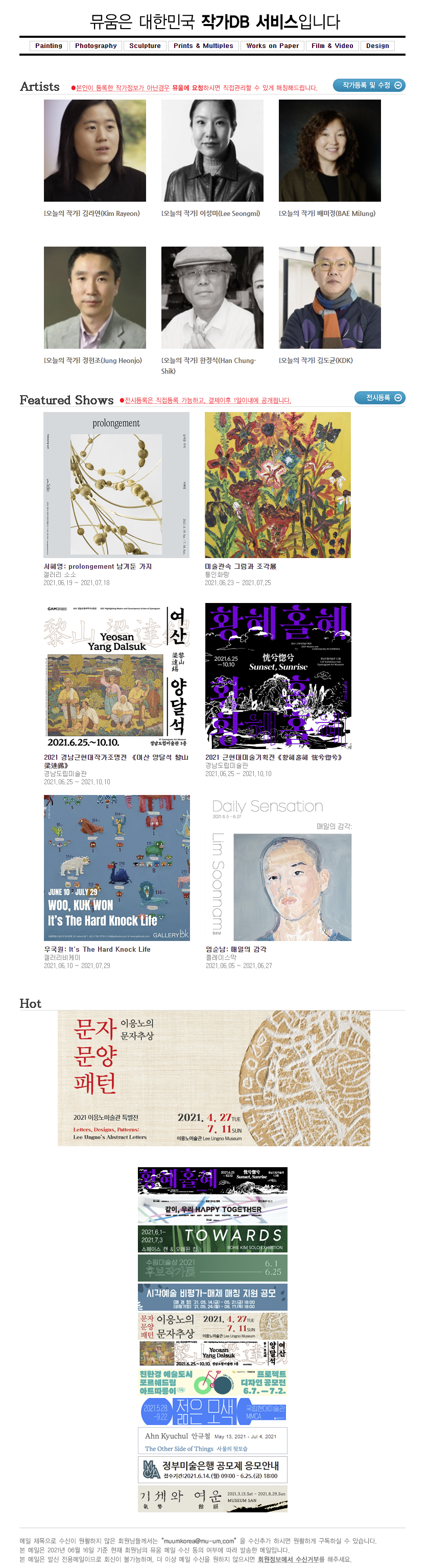Open the Design category

[377, 45]
